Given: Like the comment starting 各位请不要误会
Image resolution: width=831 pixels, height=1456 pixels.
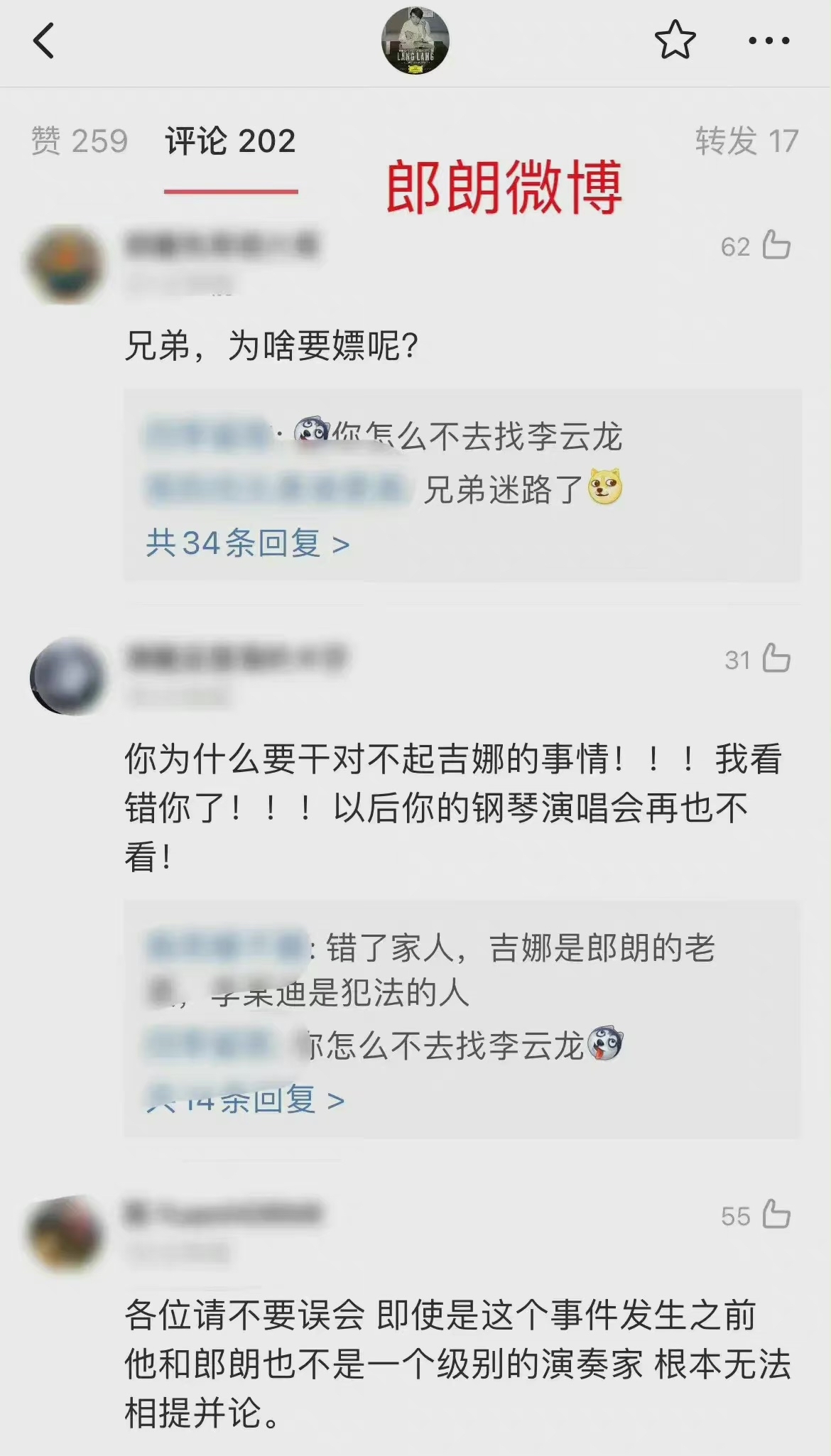Looking at the screenshot, I should pyautogui.click(x=776, y=1215).
